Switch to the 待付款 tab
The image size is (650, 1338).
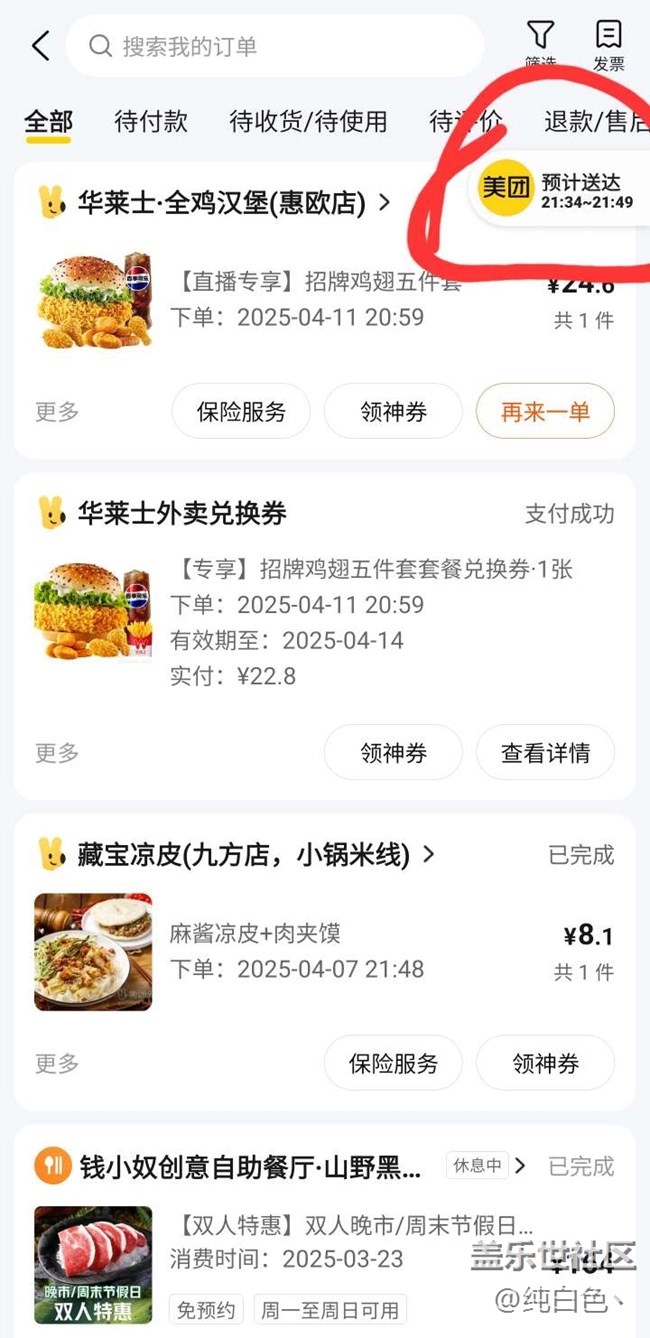point(151,122)
